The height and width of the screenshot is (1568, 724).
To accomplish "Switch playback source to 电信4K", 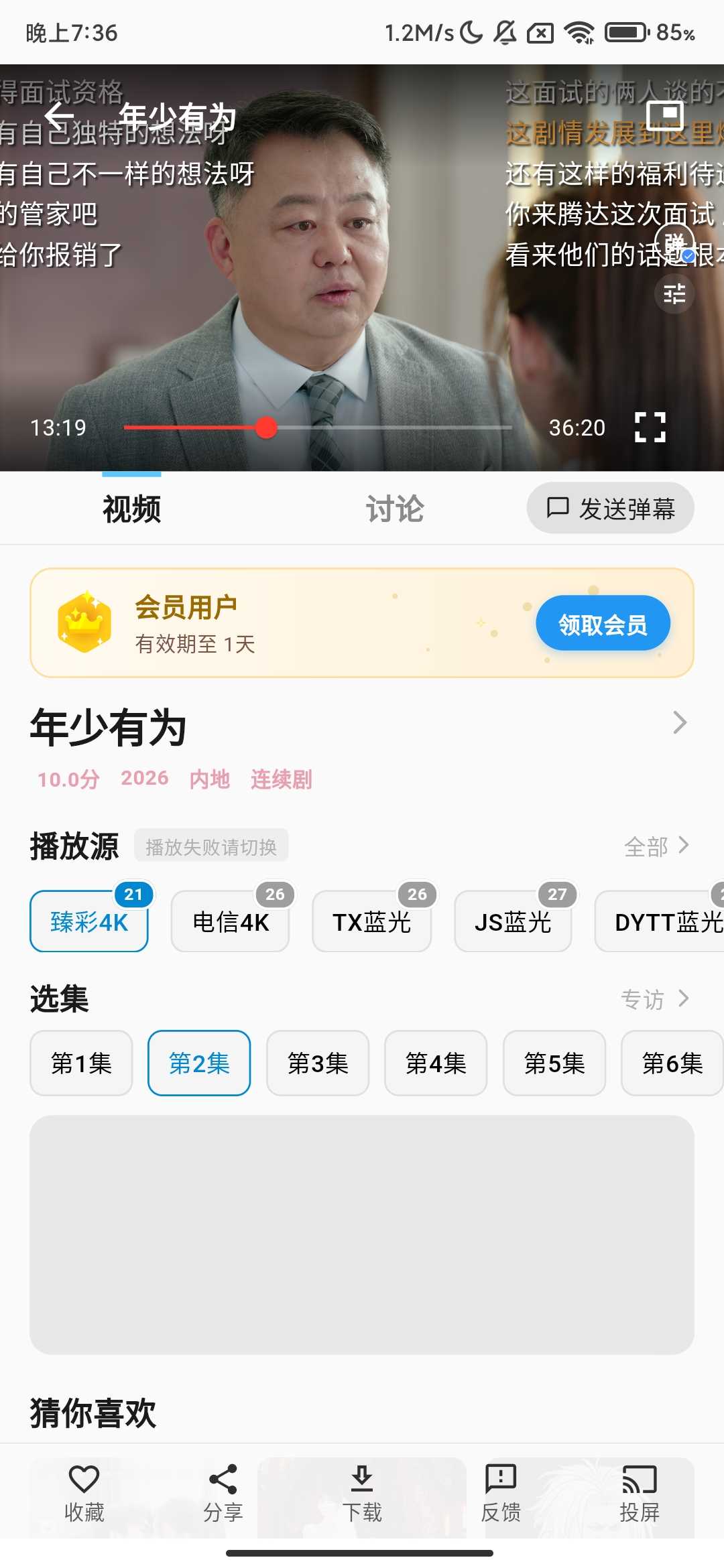I will click(230, 921).
